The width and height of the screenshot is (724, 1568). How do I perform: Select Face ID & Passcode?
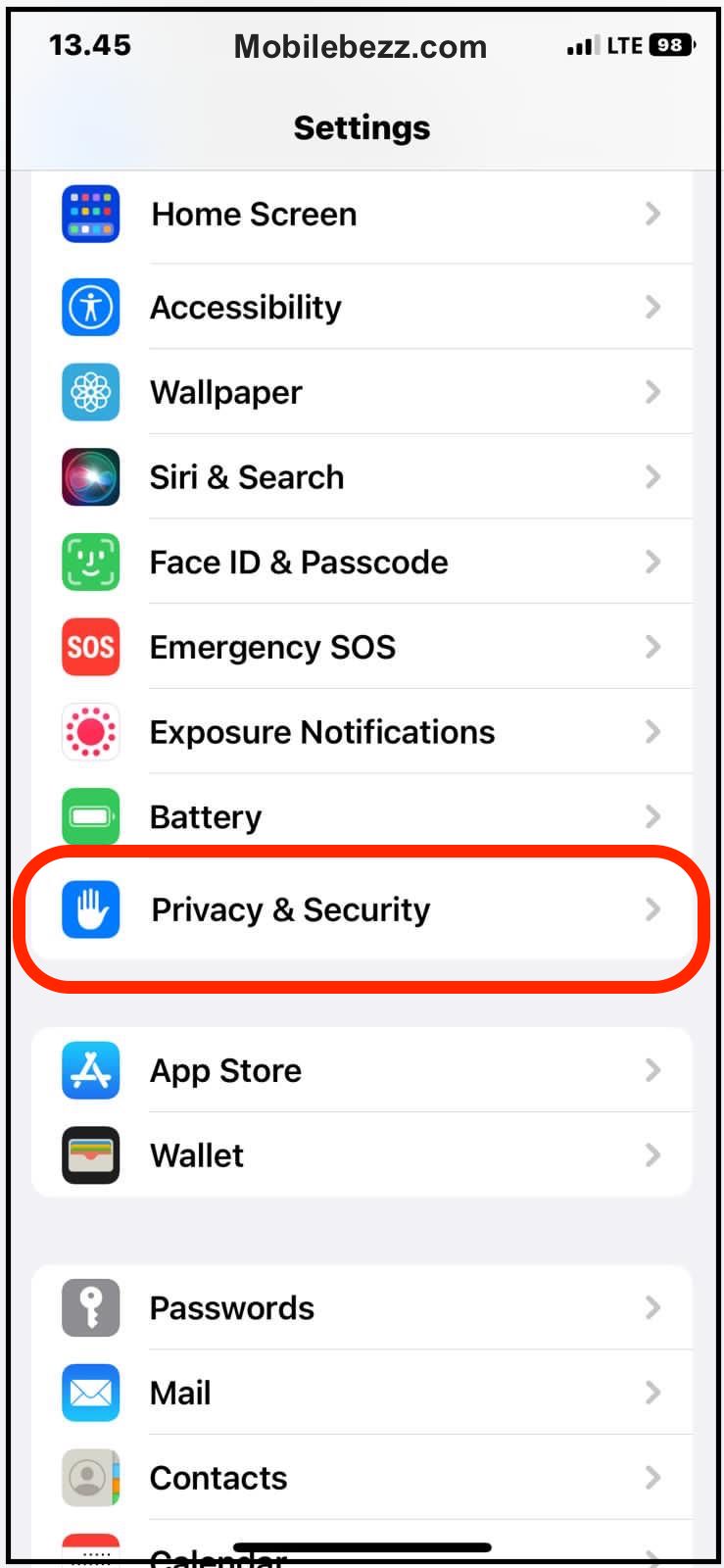(x=361, y=563)
